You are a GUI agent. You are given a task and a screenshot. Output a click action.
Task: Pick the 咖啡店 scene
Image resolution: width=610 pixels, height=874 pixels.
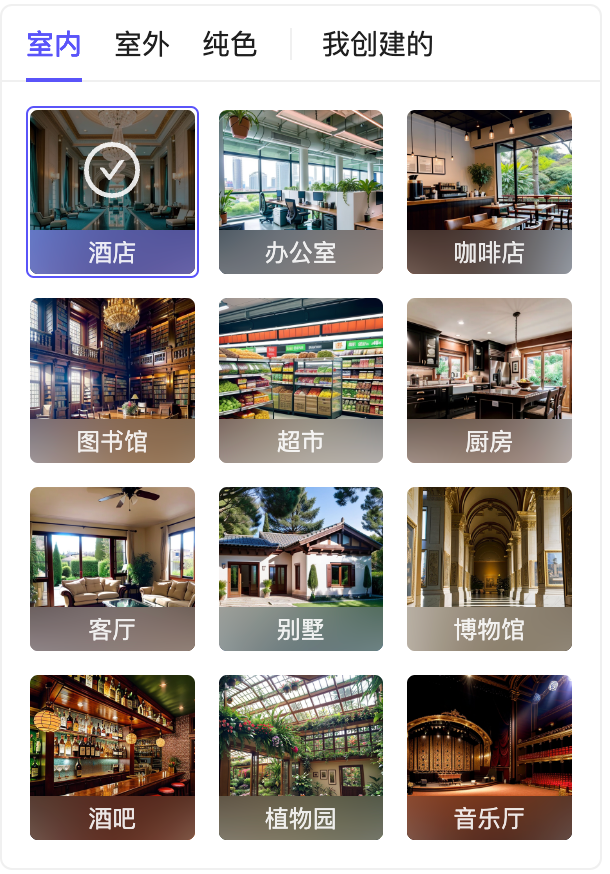pos(489,191)
